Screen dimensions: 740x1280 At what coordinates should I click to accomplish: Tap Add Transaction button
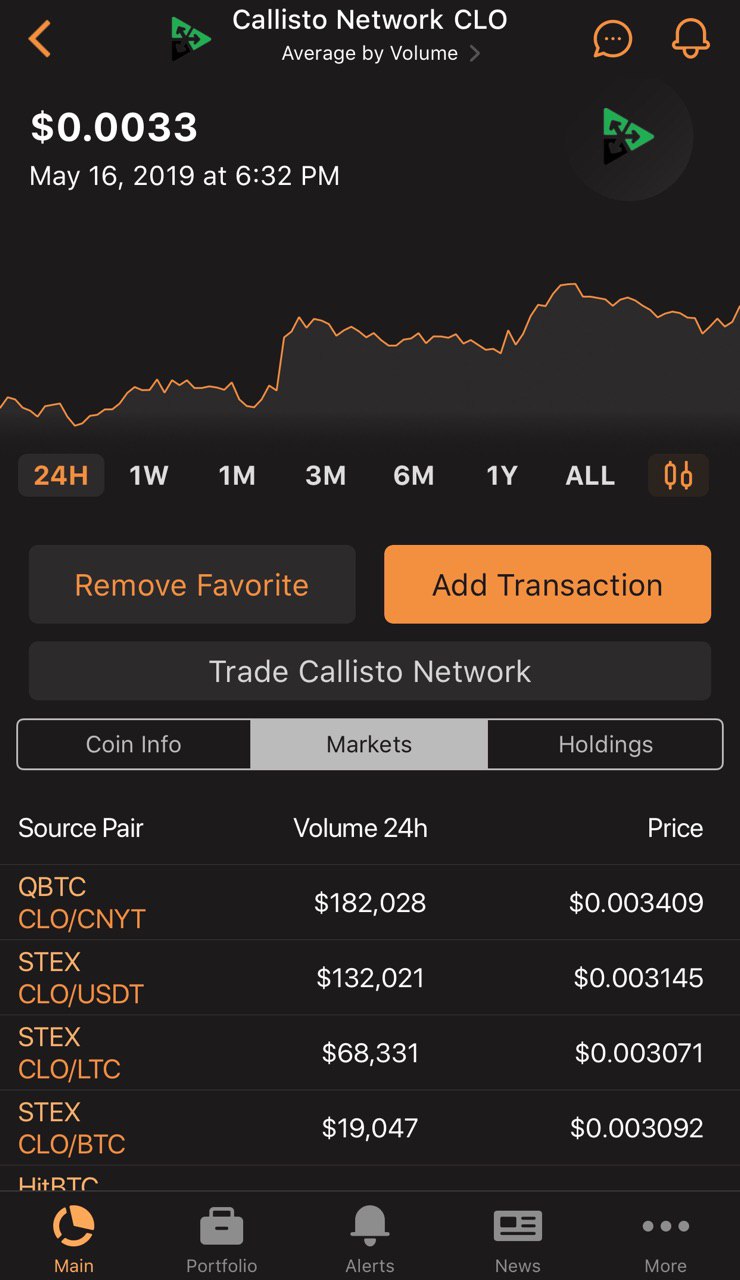click(x=547, y=584)
